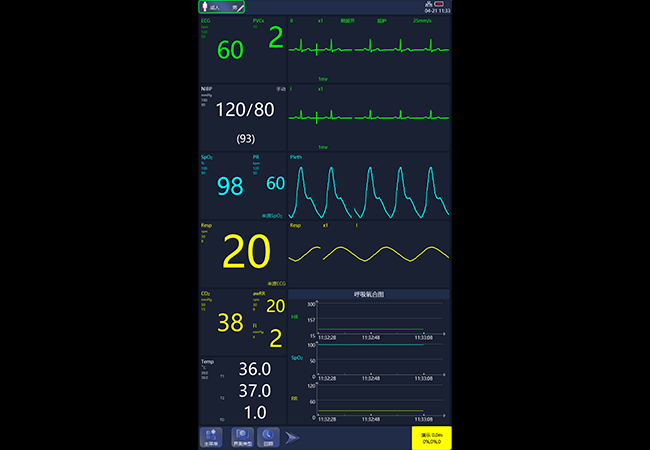This screenshot has width=650, height=450.
Task: Open the screen layout (界面类型) button
Action: [240, 437]
